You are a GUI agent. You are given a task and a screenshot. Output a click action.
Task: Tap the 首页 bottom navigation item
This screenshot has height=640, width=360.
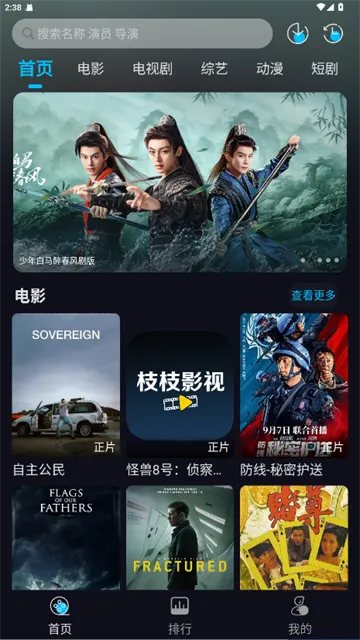click(60, 615)
